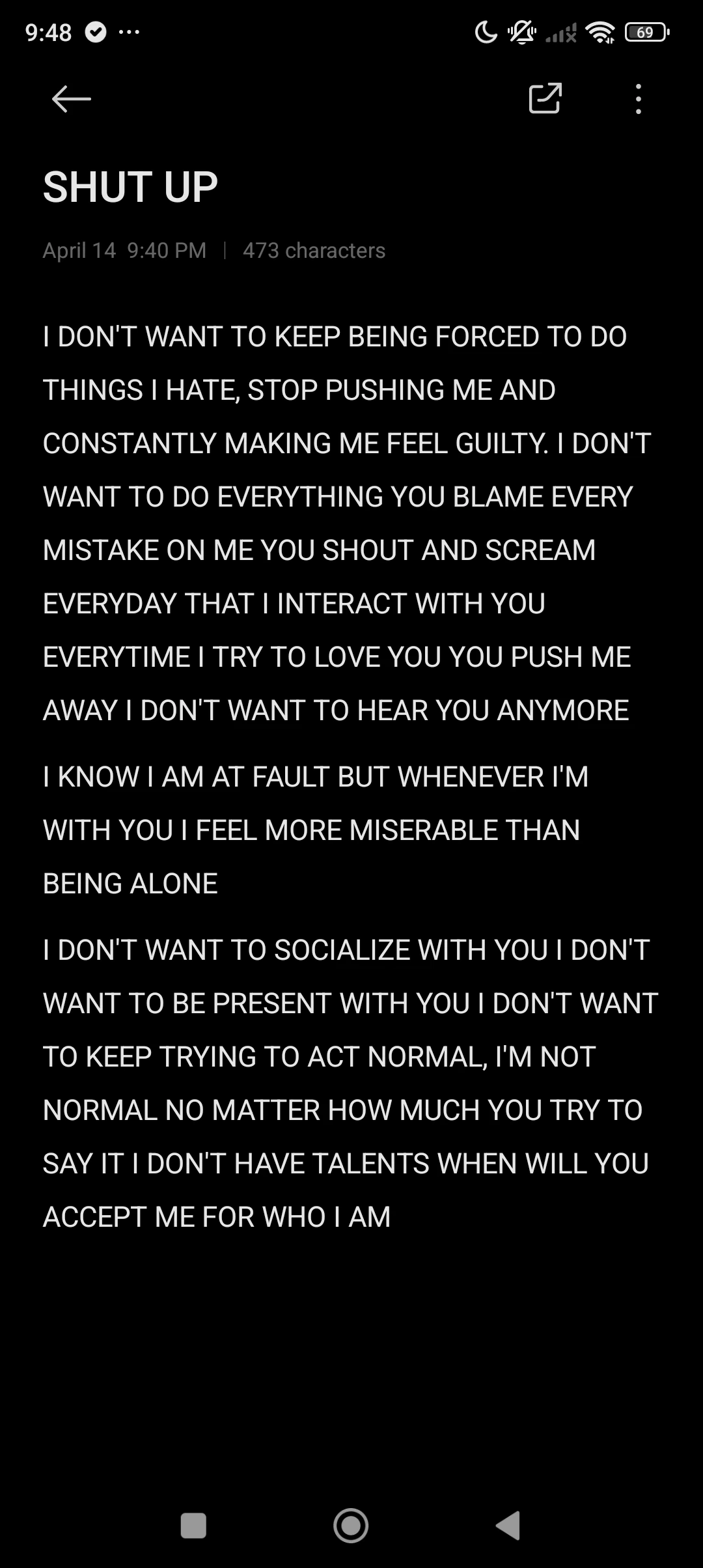Tap the muted notifications bell icon
703x1568 pixels.
[521, 32]
